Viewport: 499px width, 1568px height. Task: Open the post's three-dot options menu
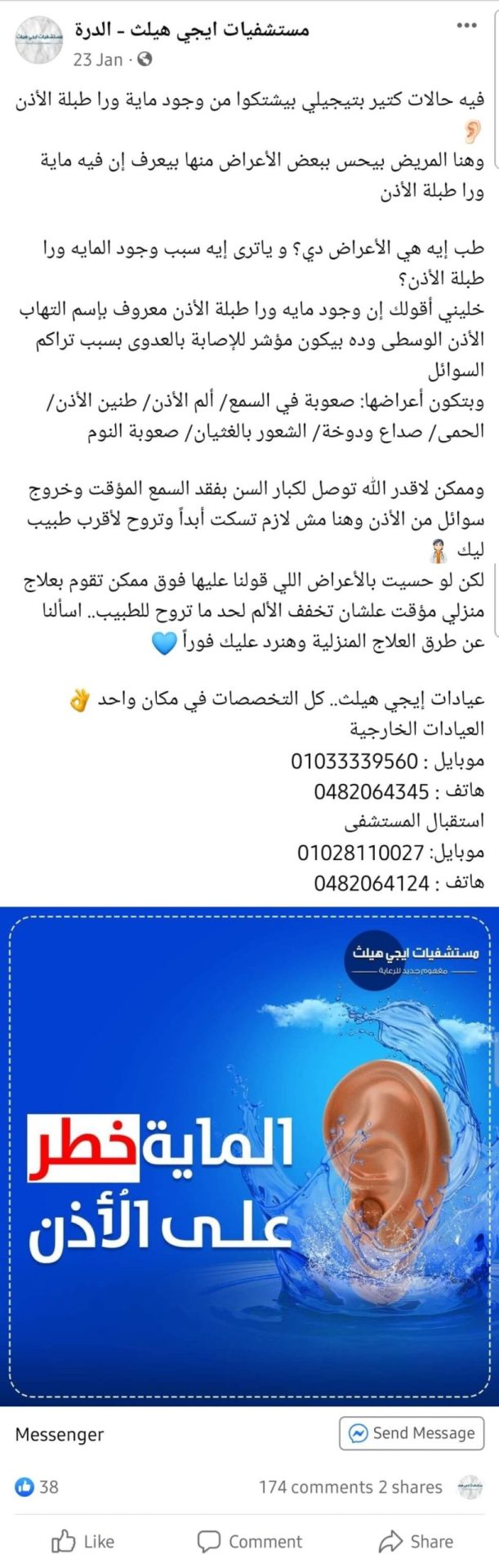pyautogui.click(x=466, y=27)
